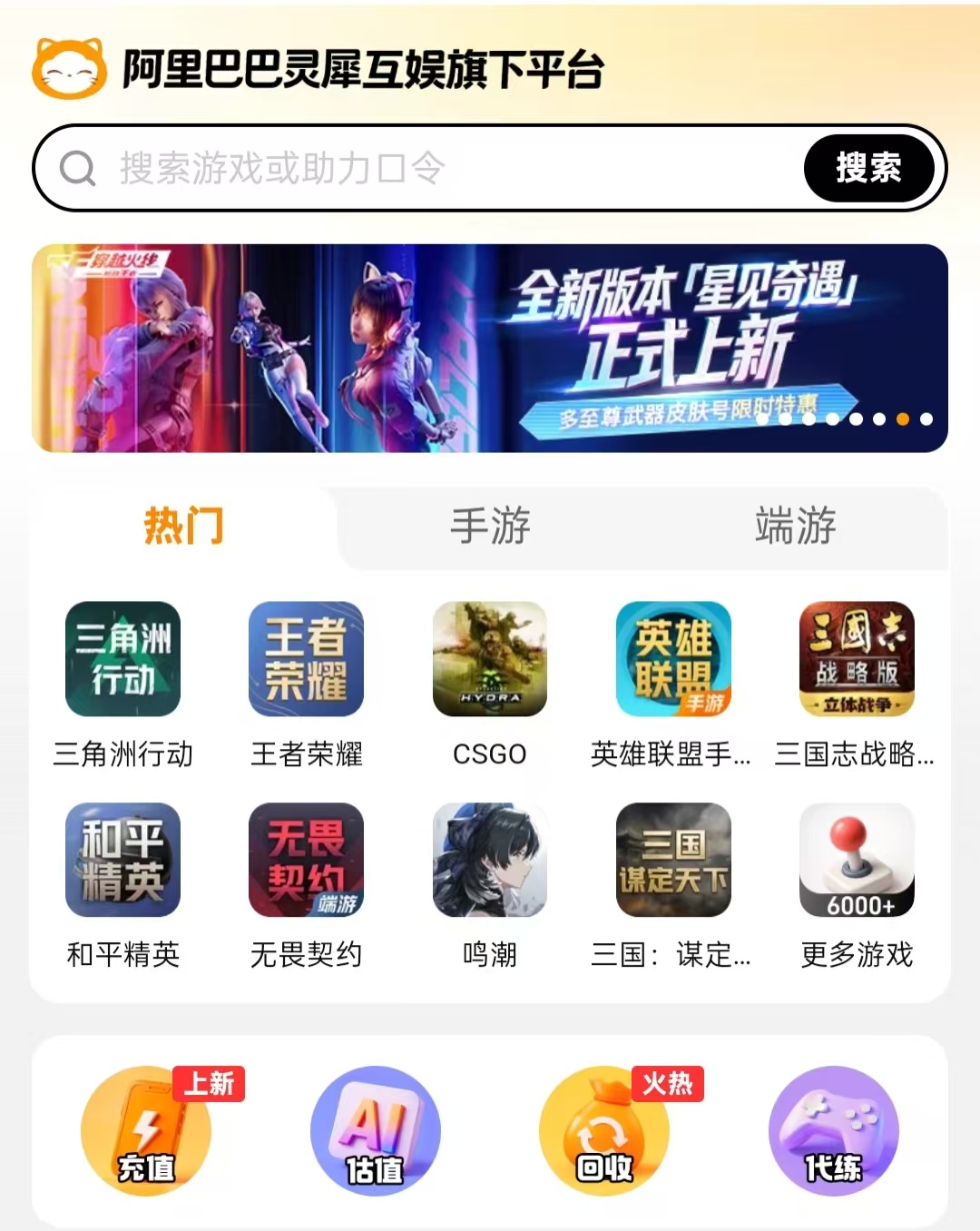Tap the black 搜索 button

(868, 168)
